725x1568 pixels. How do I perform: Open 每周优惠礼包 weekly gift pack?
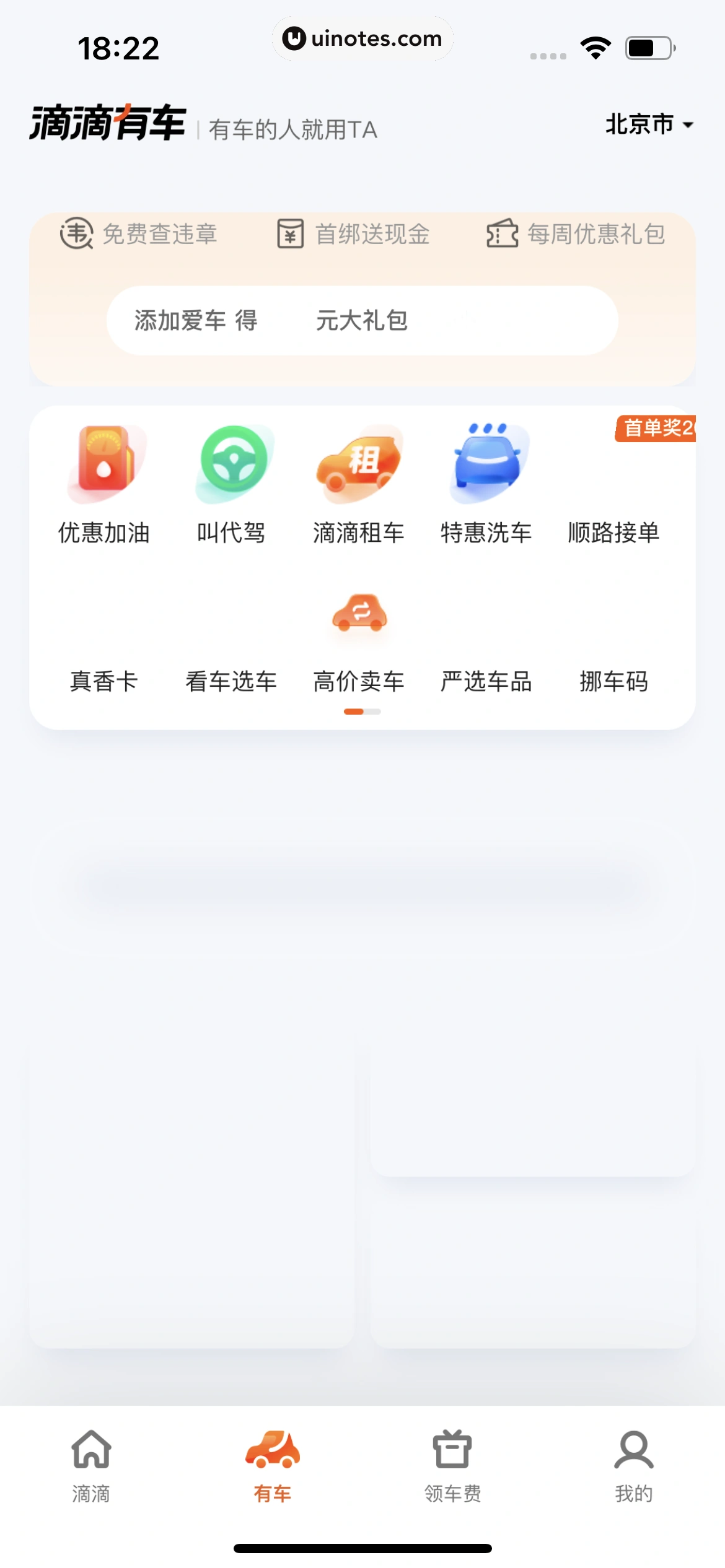click(x=576, y=234)
